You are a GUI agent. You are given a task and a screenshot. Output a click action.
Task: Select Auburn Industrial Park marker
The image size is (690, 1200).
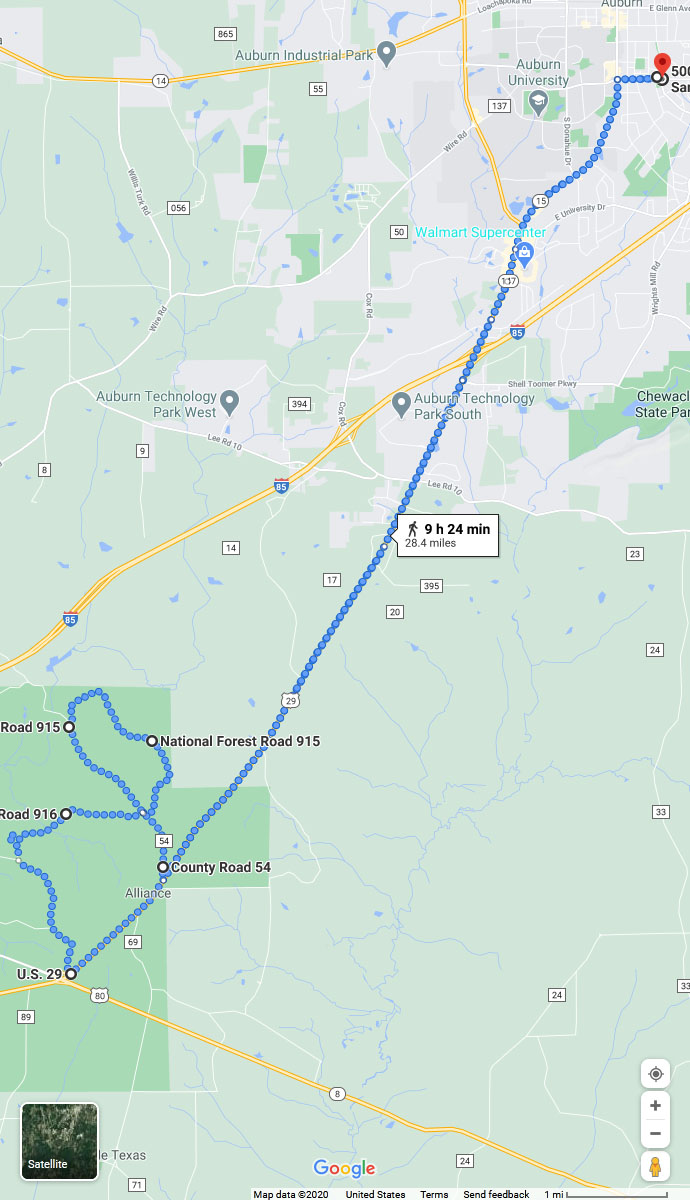(x=387, y=51)
